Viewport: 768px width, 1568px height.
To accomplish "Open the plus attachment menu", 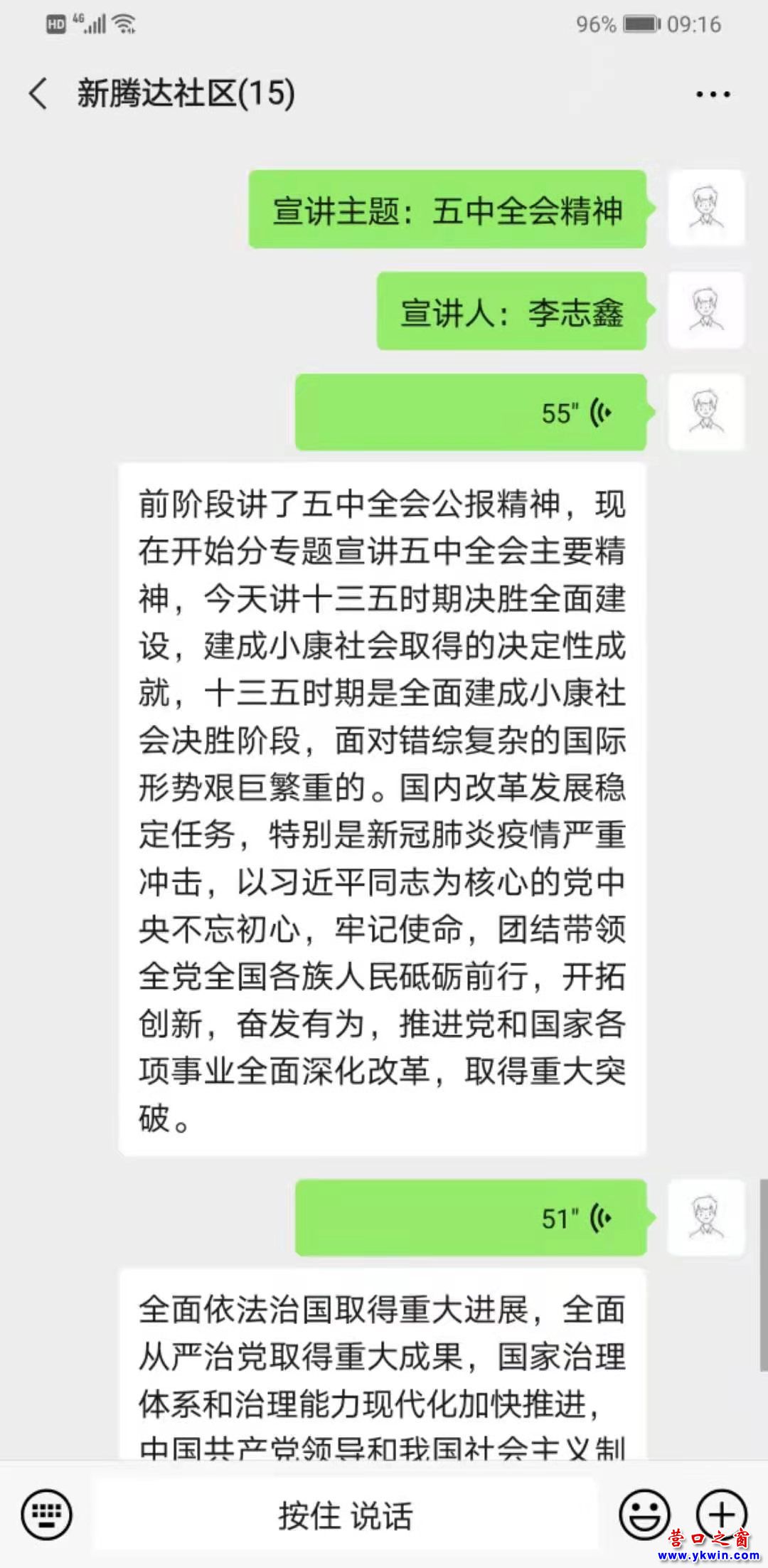I will pyautogui.click(x=720, y=1513).
